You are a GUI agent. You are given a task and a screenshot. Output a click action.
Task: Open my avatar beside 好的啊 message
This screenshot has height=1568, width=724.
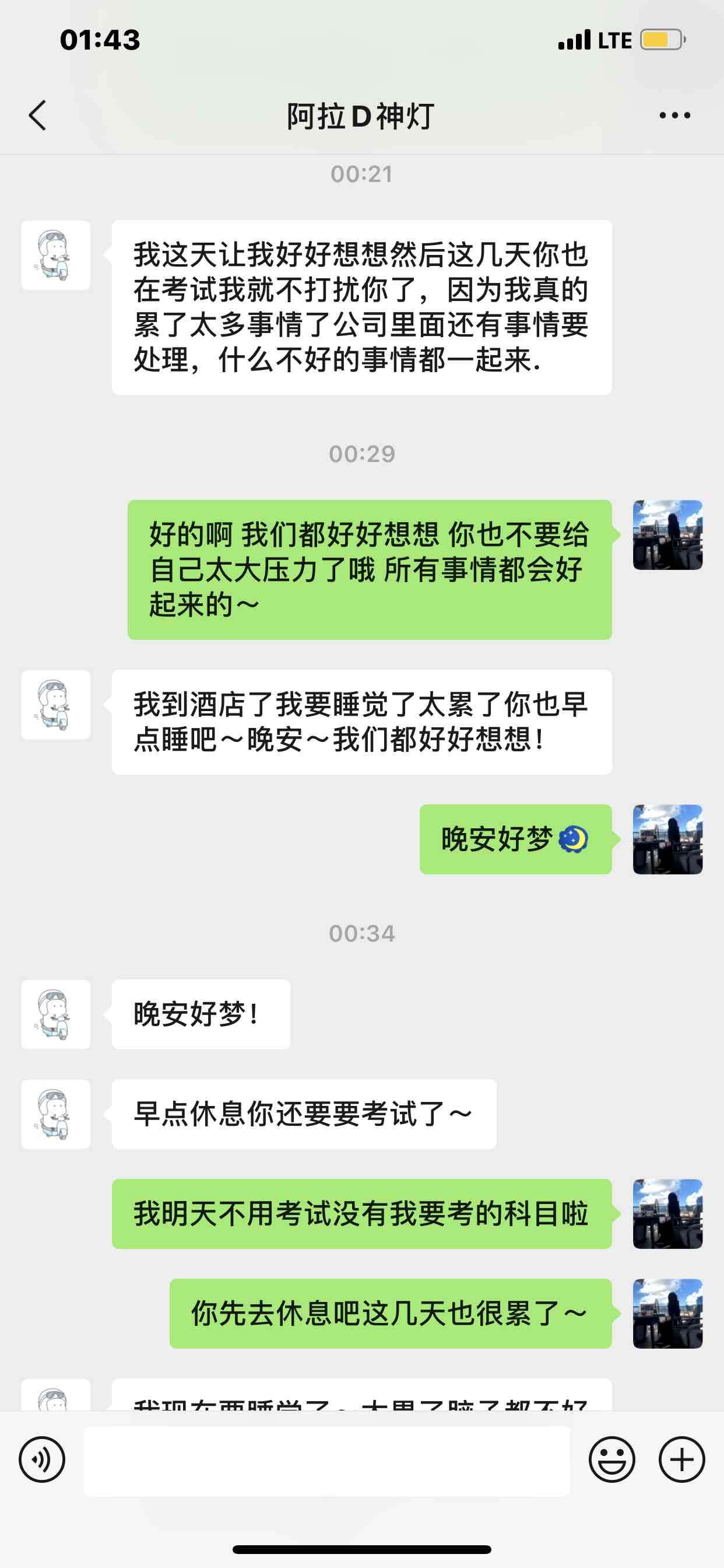click(x=667, y=535)
